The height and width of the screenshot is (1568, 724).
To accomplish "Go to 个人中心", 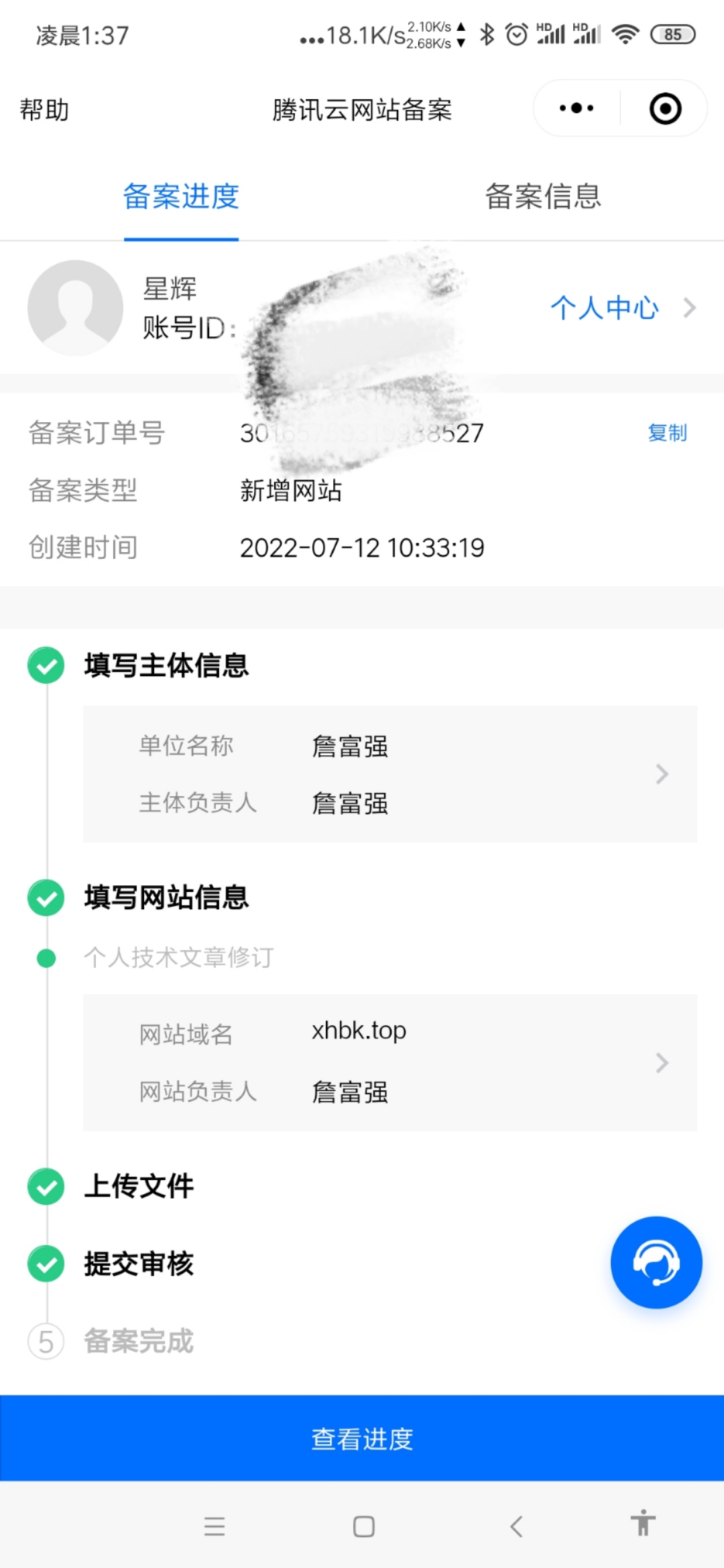I will click(623, 308).
